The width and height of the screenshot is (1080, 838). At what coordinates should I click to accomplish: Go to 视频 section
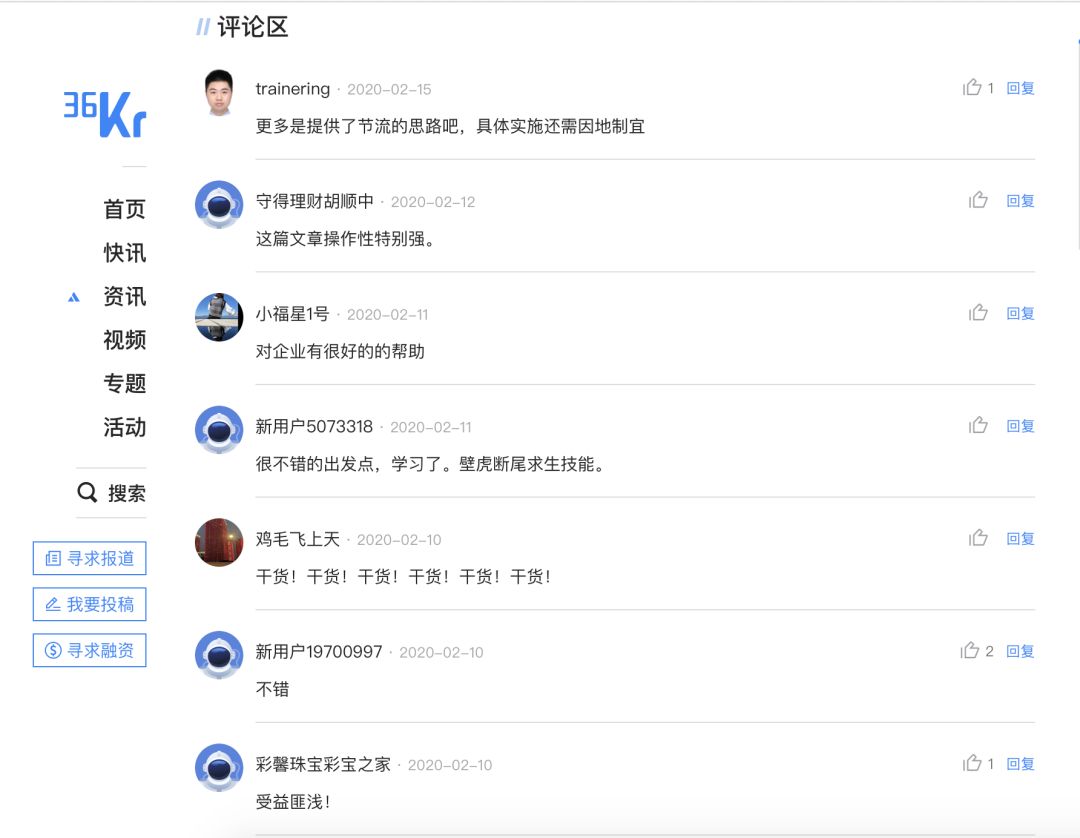tap(124, 340)
